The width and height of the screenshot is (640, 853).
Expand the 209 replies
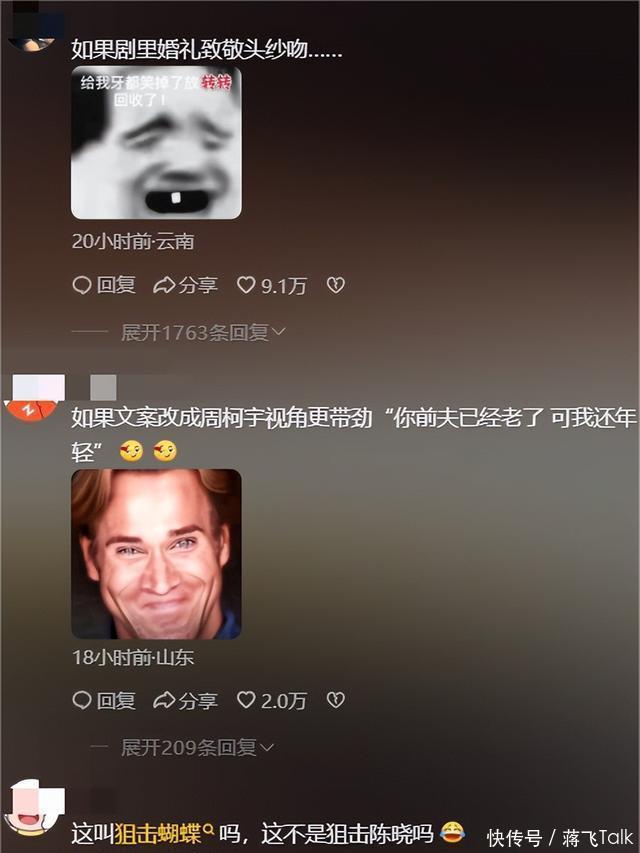coord(197,747)
